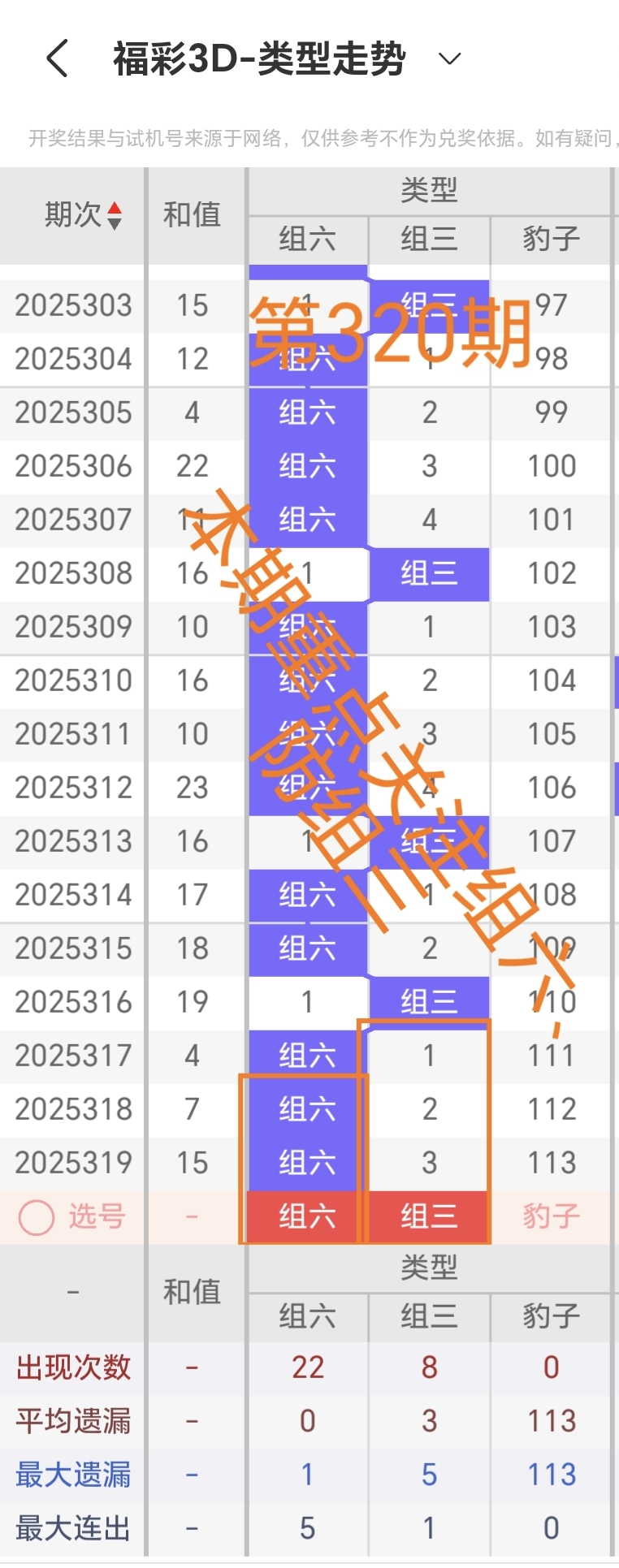Click the 组六 header under 类型

[306, 240]
